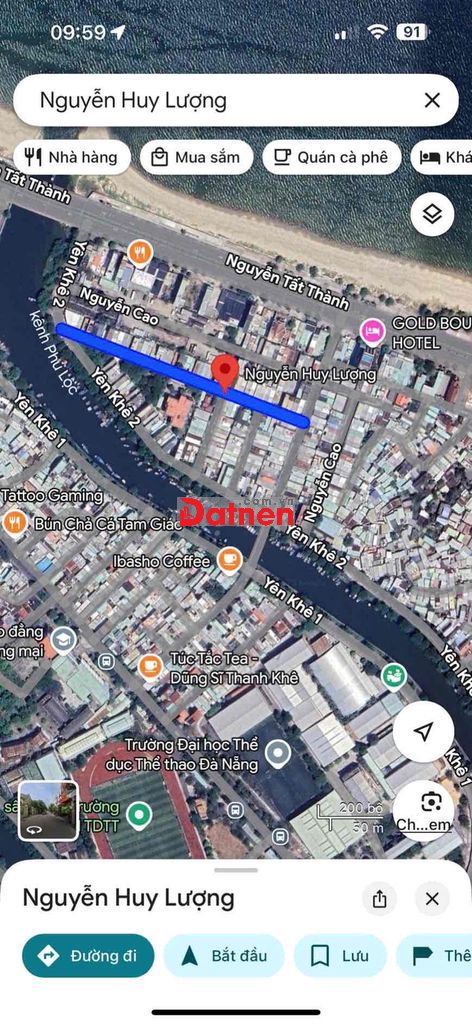The height and width of the screenshot is (1024, 472).
Task: Tap the Ibasho Coffee map marker
Action: click(x=229, y=560)
